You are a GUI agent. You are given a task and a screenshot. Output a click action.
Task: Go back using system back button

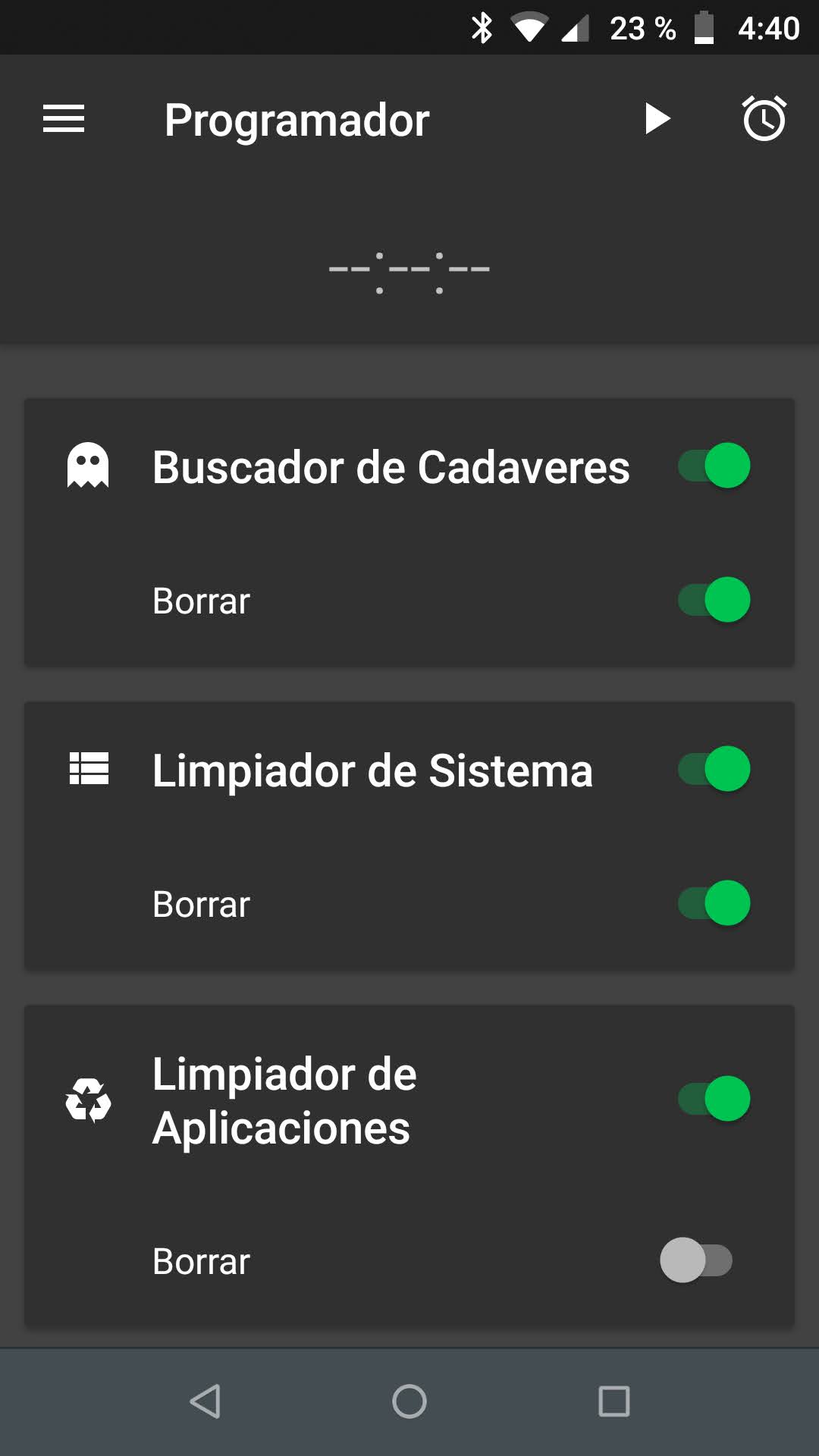(205, 1401)
